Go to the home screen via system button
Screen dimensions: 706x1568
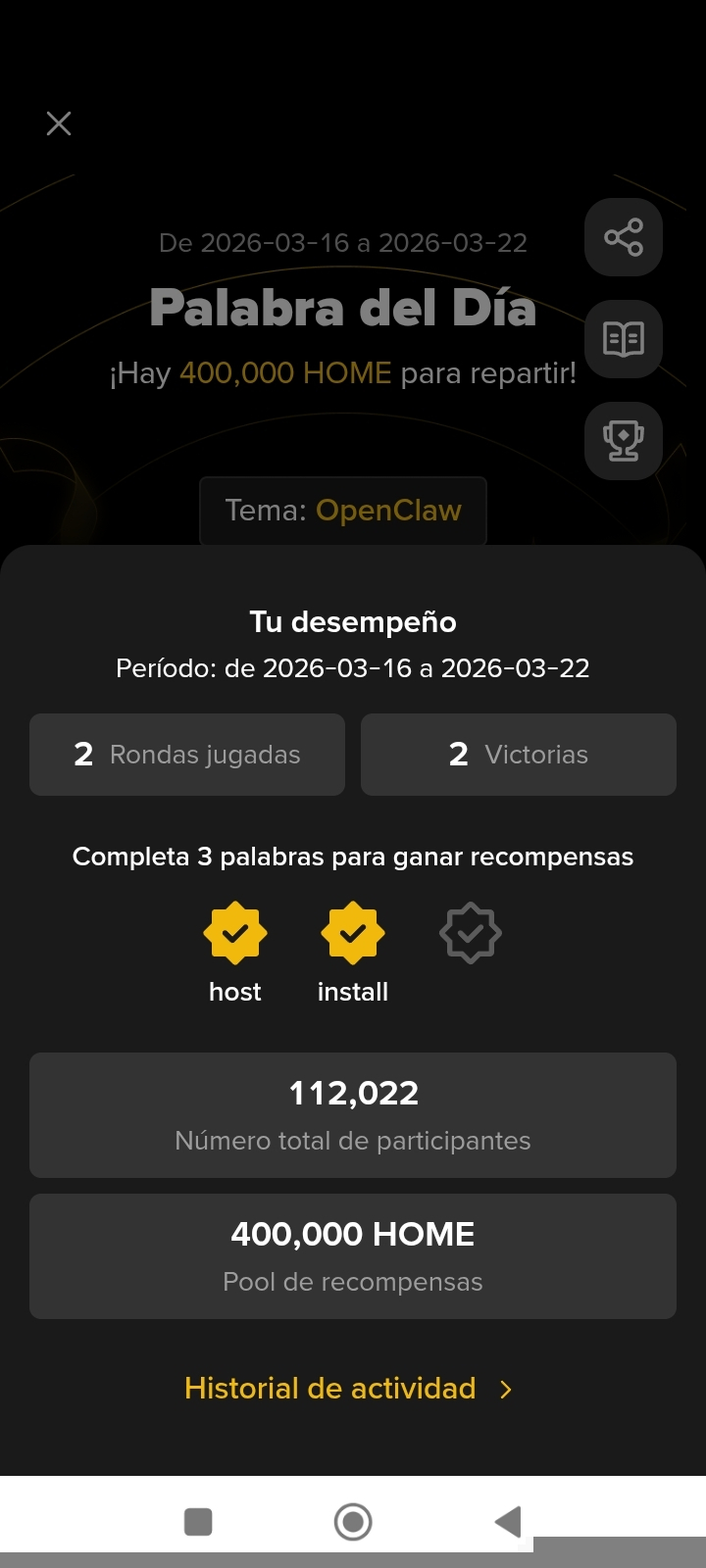(353, 1522)
